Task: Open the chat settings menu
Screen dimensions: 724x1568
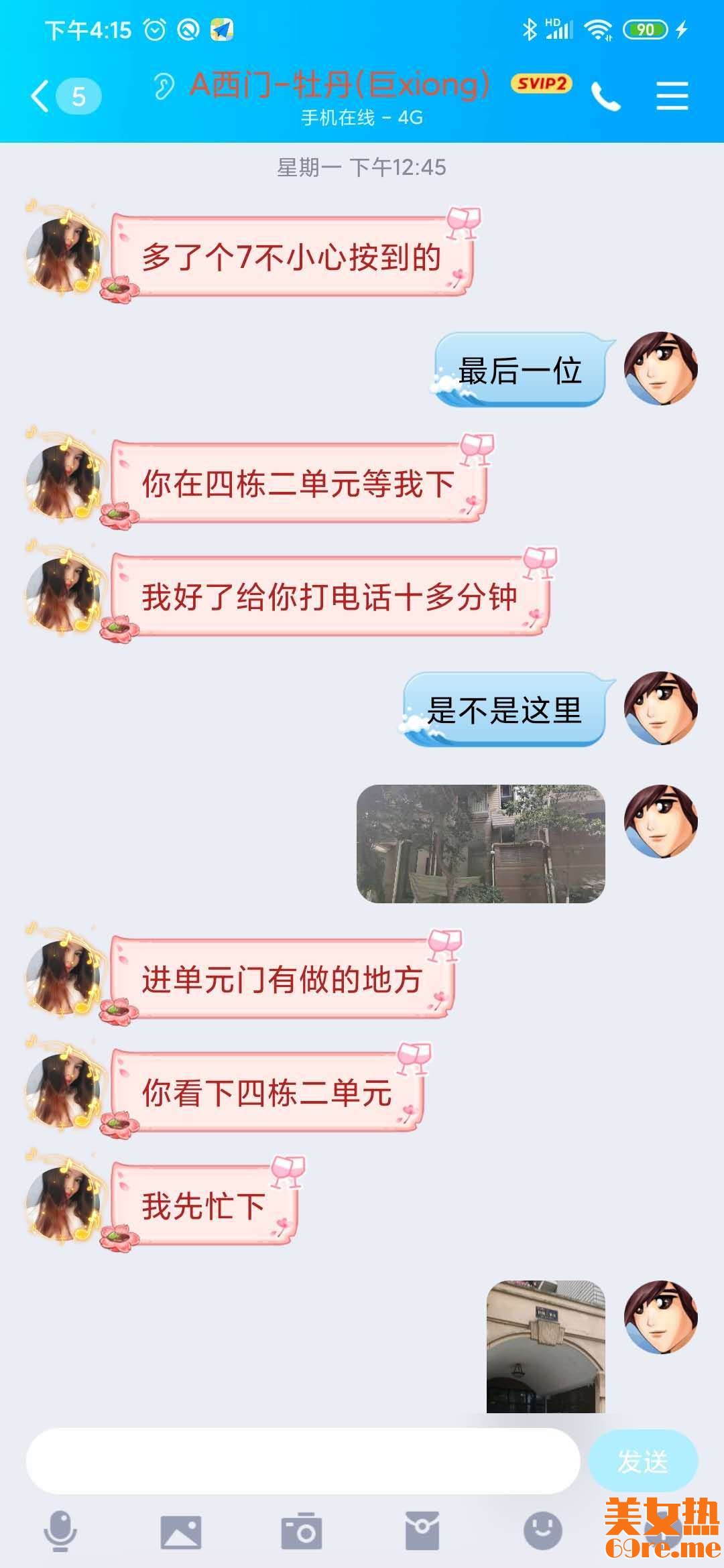Action: coord(672,96)
